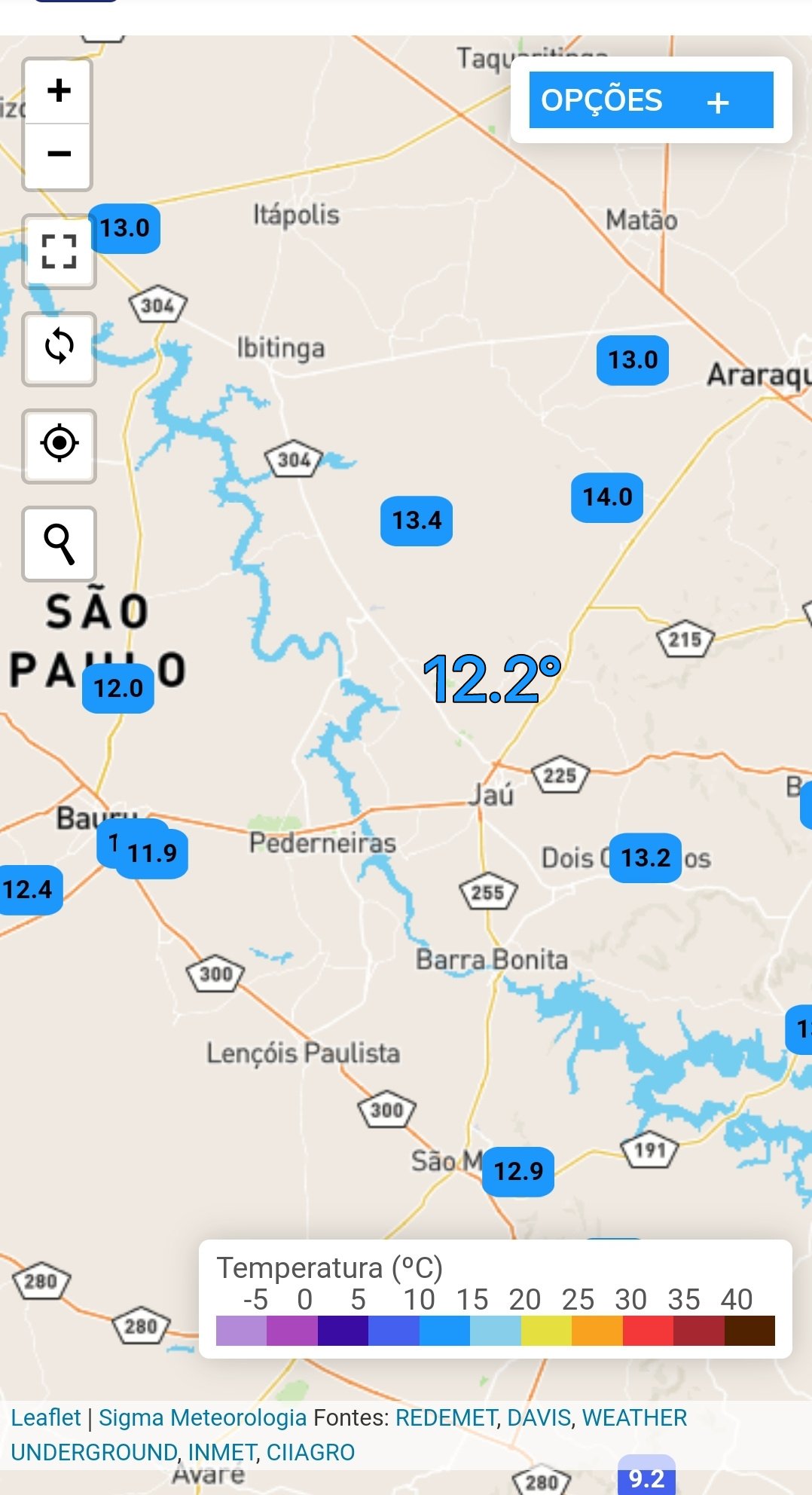Screen dimensions: 812x1495
Task: Refresh the map data
Action: point(59,348)
